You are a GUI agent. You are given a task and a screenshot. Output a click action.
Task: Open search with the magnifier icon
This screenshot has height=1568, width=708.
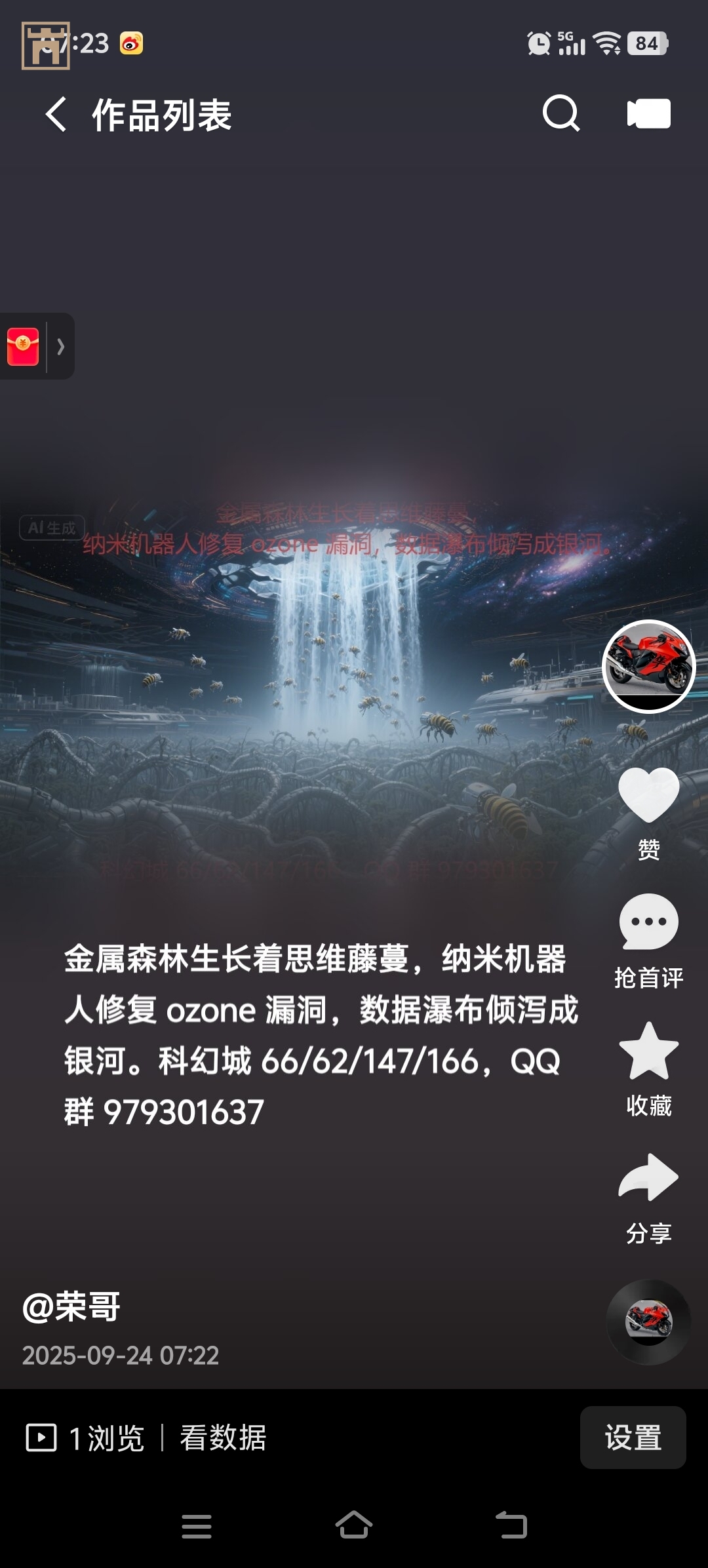pyautogui.click(x=561, y=114)
